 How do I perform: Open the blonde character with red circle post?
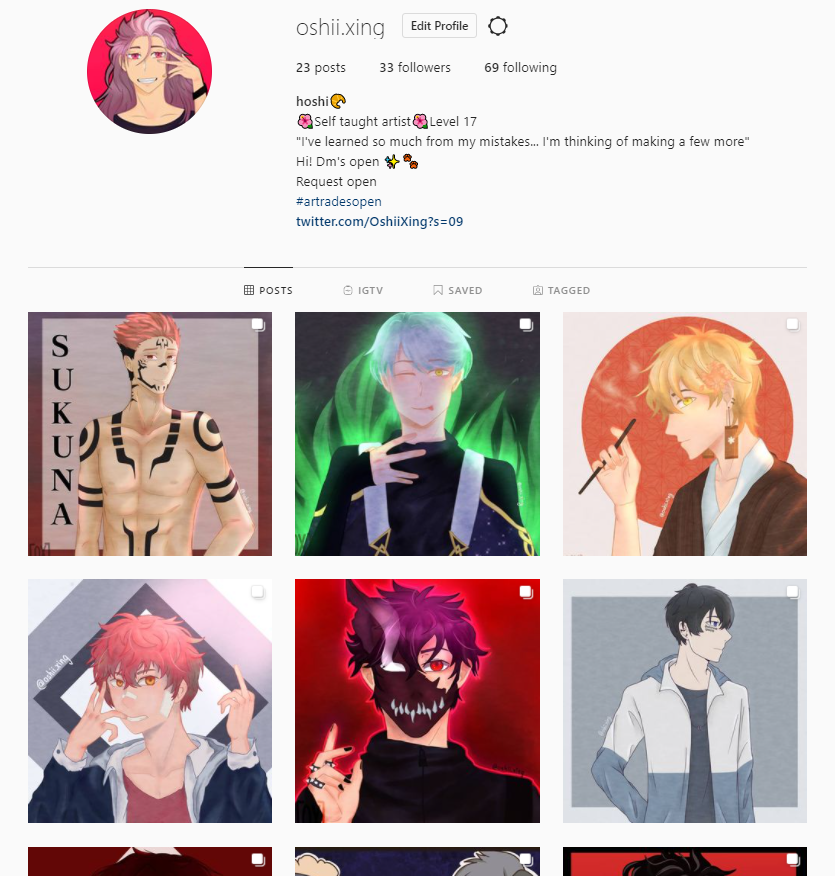point(685,434)
